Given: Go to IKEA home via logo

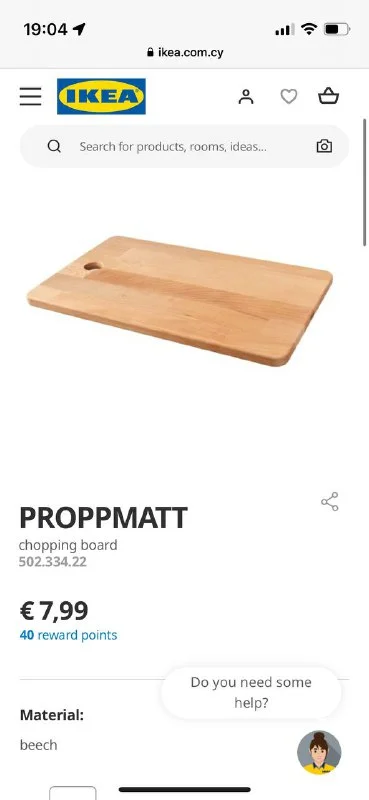Looking at the screenshot, I should click(101, 96).
